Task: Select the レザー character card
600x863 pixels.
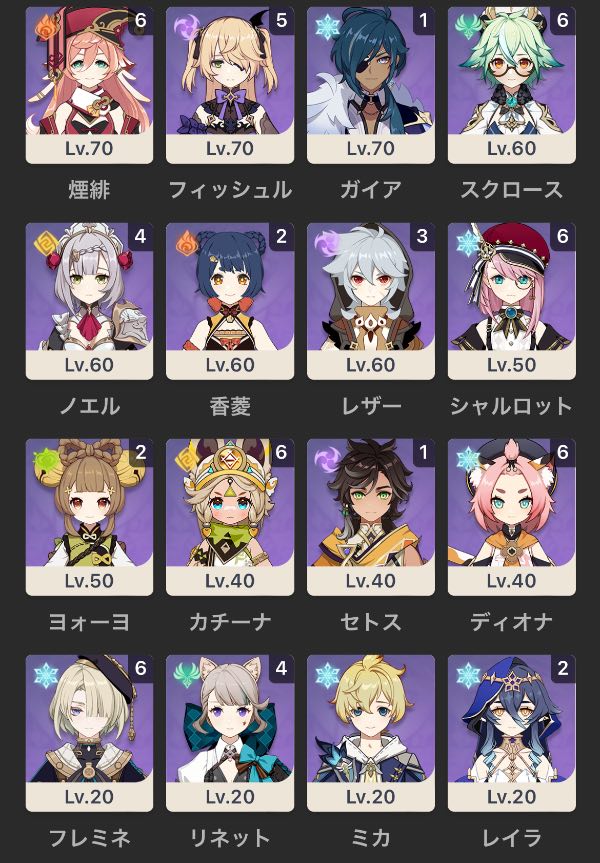Action: pos(371,301)
